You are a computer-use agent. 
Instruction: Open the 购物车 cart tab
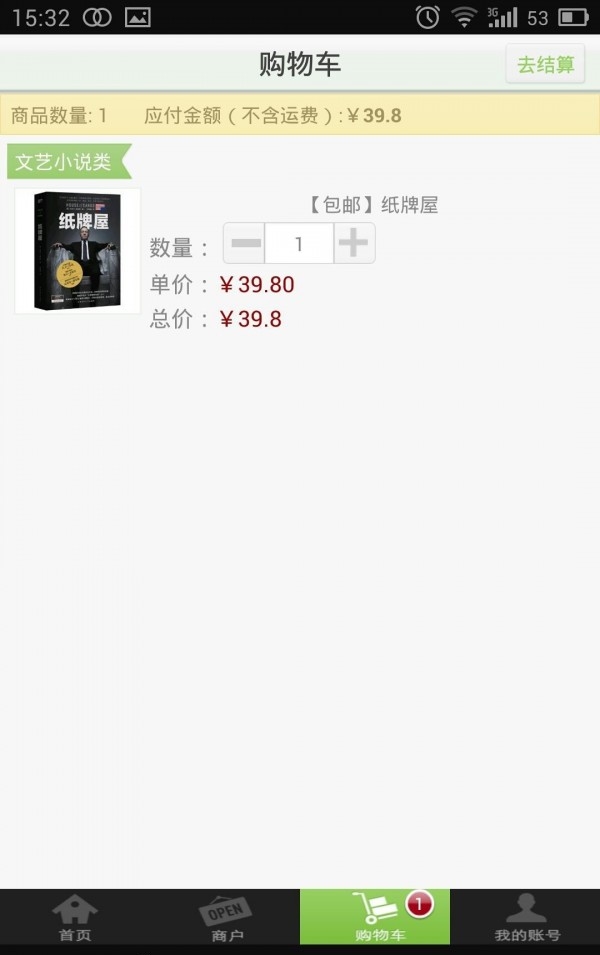(x=375, y=917)
